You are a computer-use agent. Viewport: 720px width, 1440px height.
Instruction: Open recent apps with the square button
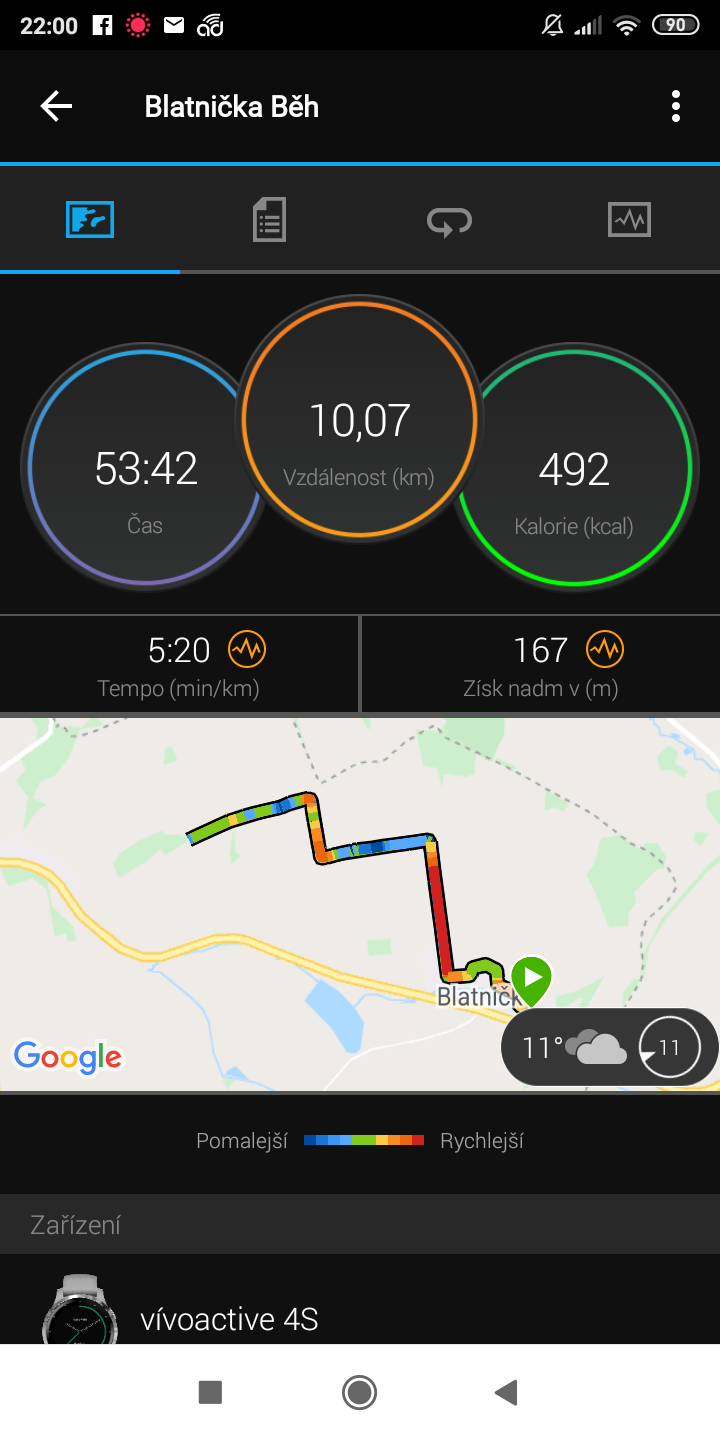pyautogui.click(x=210, y=1392)
